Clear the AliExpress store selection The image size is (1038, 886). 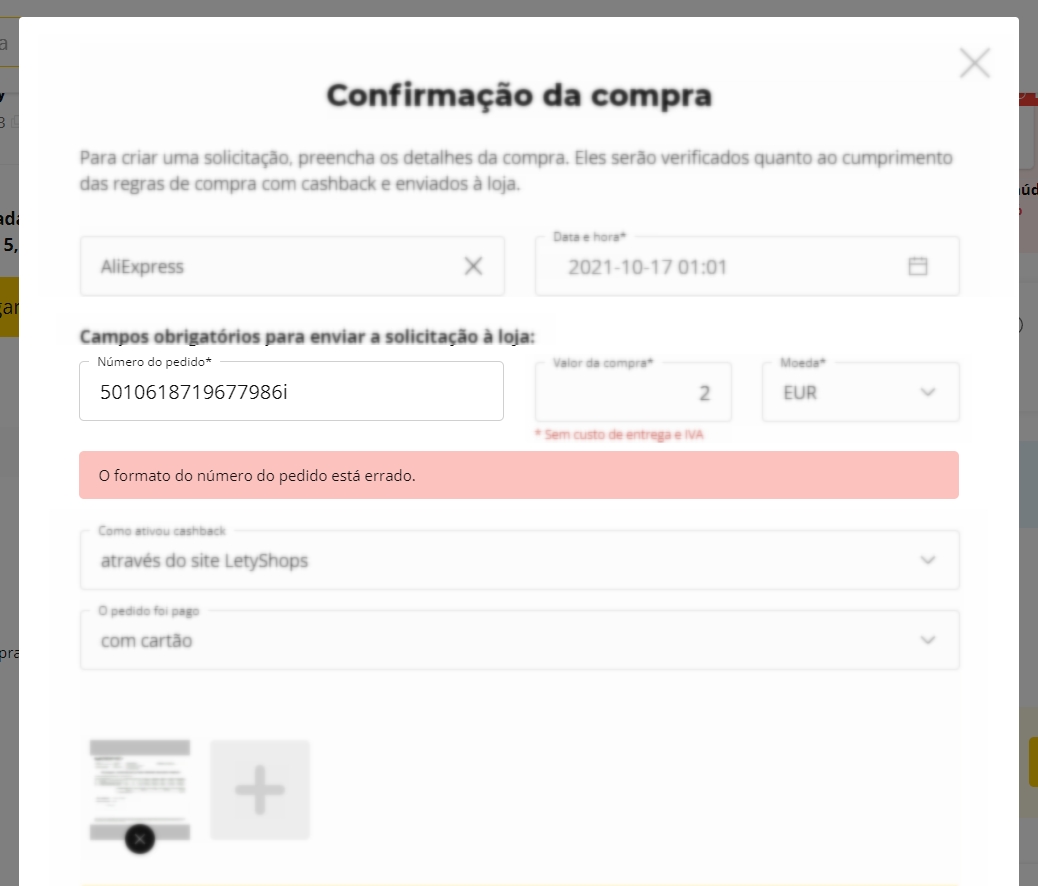[473, 266]
